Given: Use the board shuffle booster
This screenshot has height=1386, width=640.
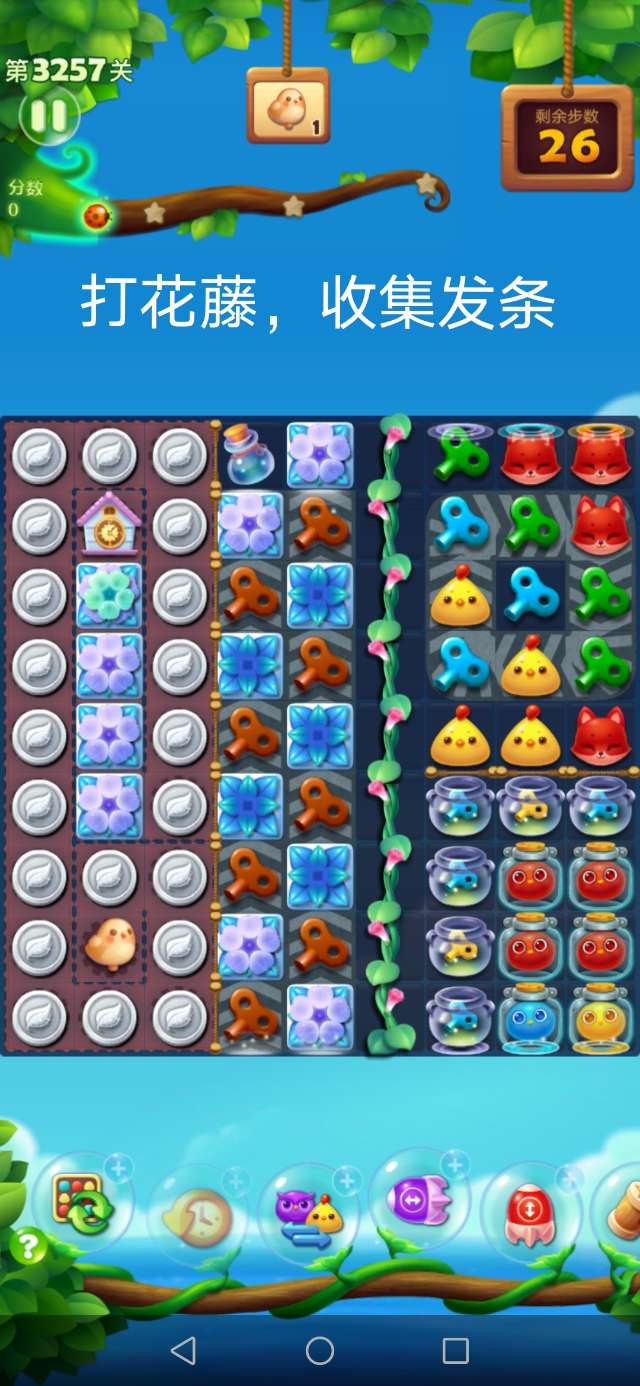Looking at the screenshot, I should [x=84, y=1202].
